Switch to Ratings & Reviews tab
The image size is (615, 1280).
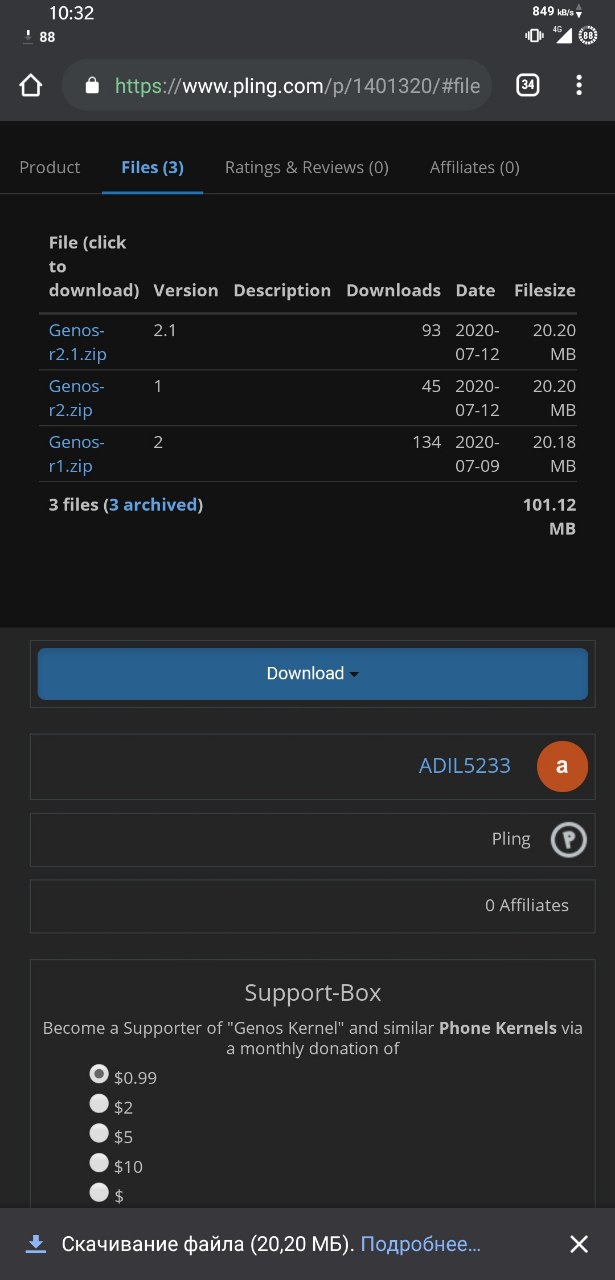click(x=306, y=167)
